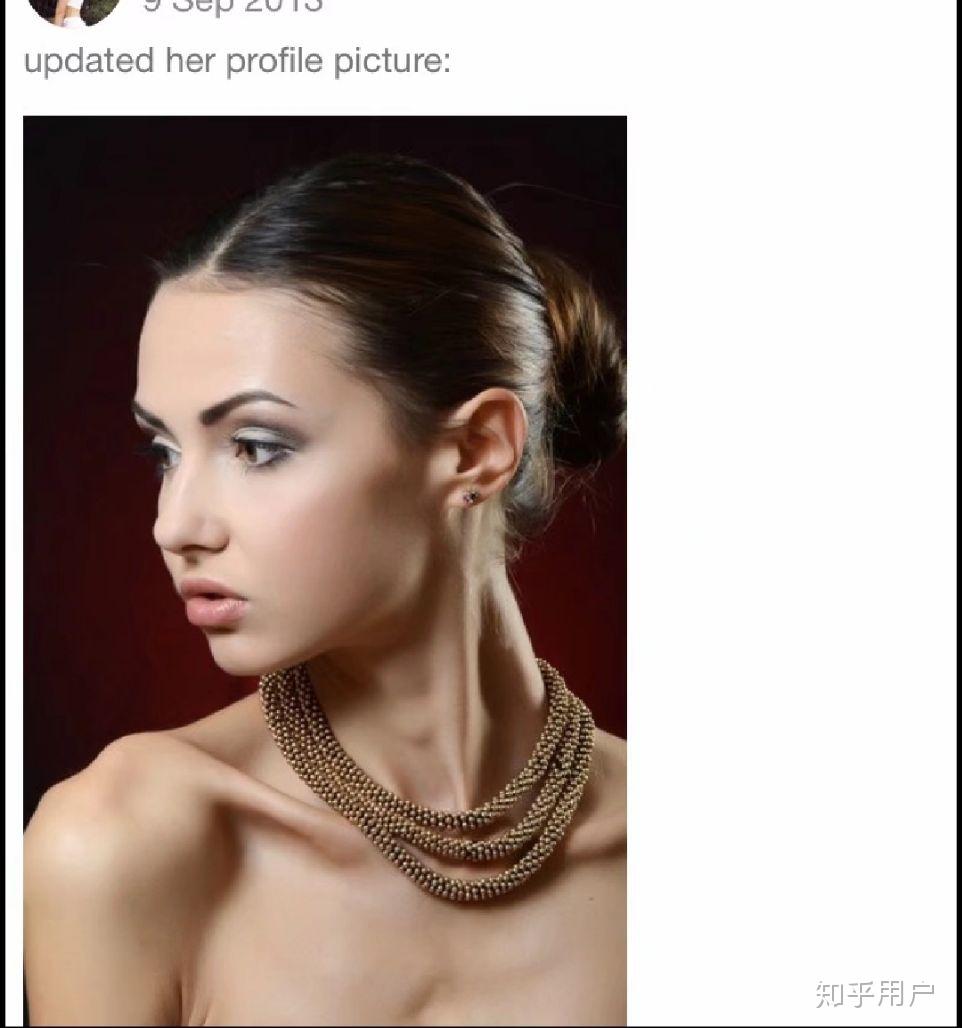Open the poster's avatar beside the date
This screenshot has height=1028, width=962.
tap(74, 9)
